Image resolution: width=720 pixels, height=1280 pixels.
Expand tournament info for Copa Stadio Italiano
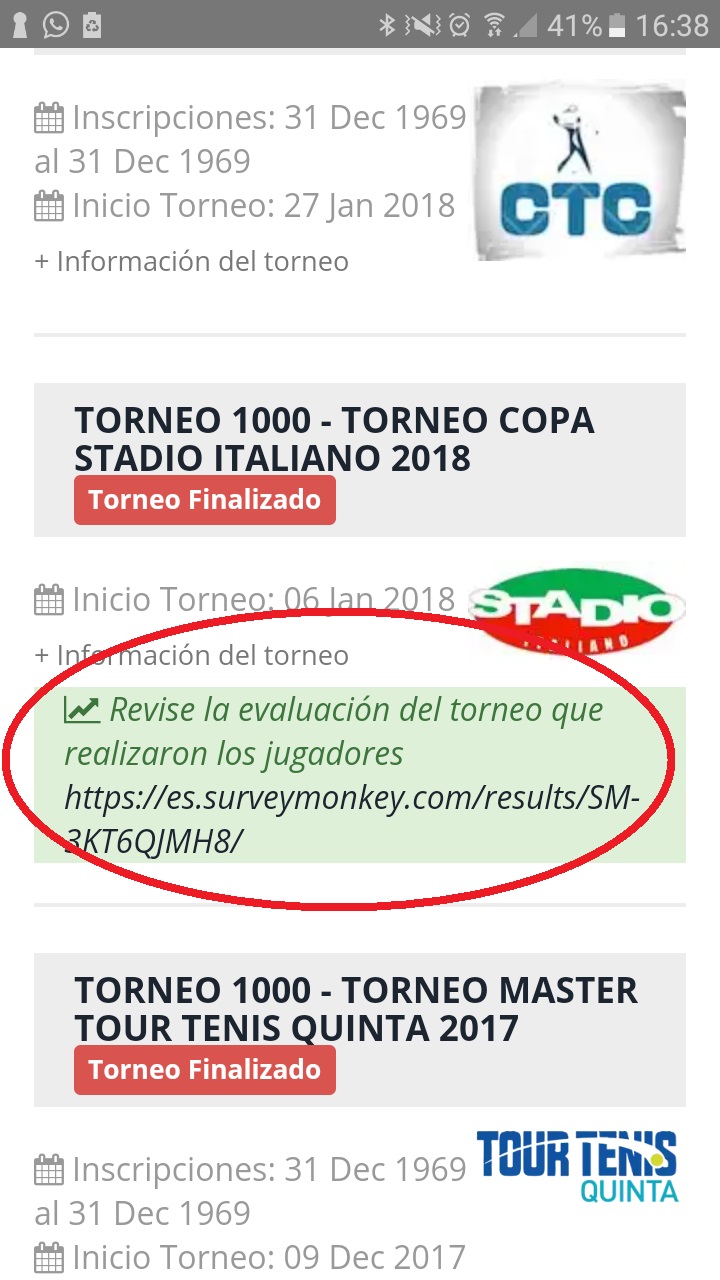click(x=192, y=656)
